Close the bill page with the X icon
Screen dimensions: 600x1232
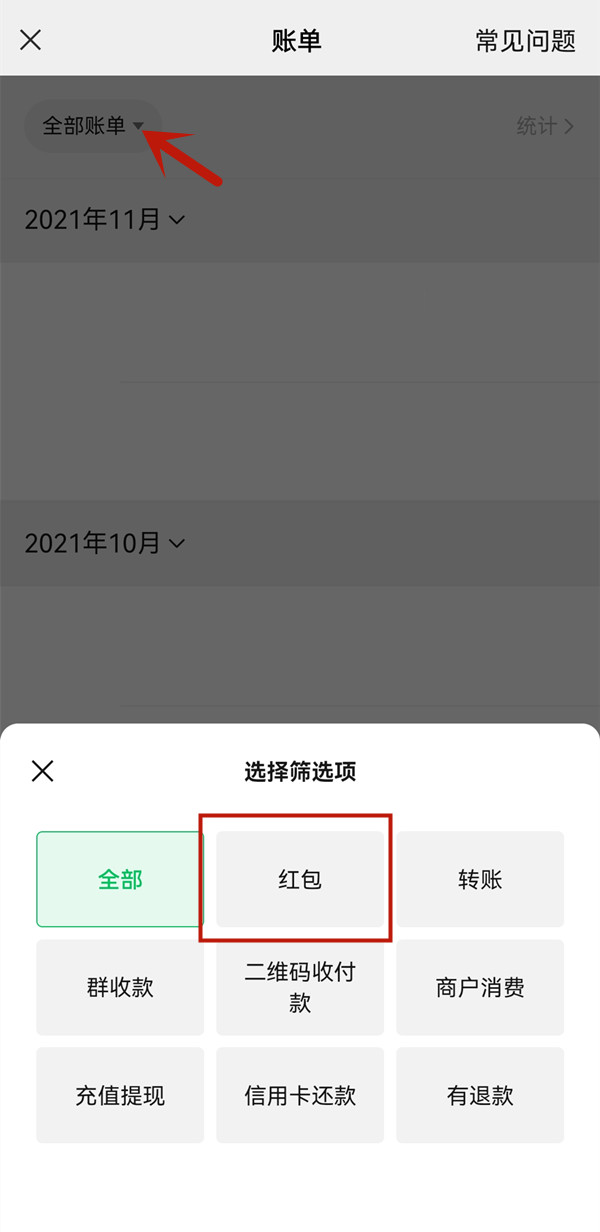[x=31, y=40]
